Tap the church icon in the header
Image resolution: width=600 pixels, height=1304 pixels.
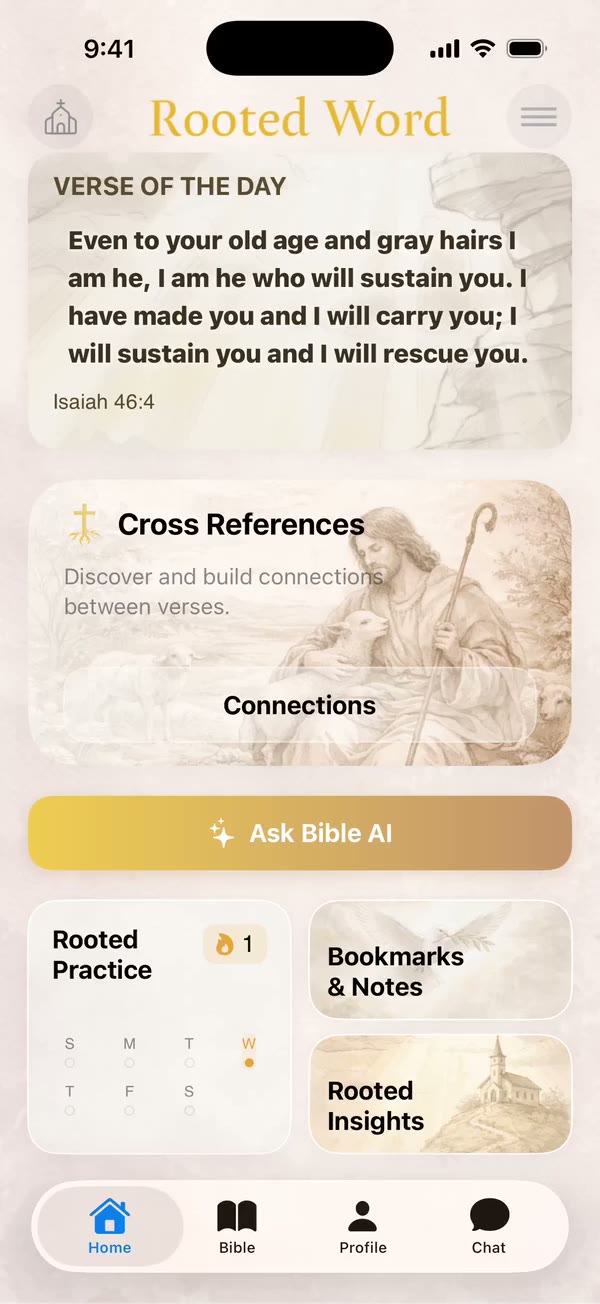coord(61,117)
